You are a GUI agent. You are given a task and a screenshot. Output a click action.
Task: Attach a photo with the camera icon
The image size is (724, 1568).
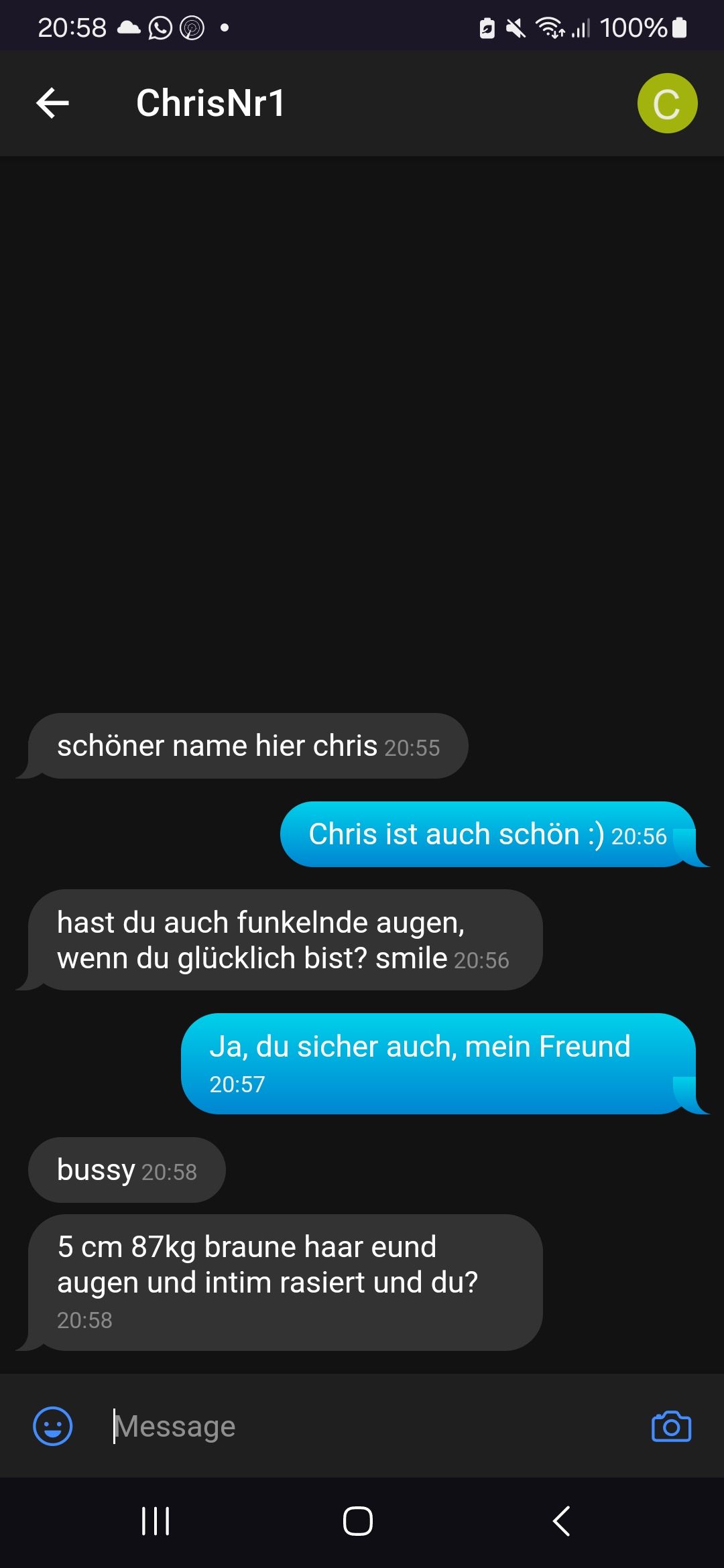coord(671,1426)
